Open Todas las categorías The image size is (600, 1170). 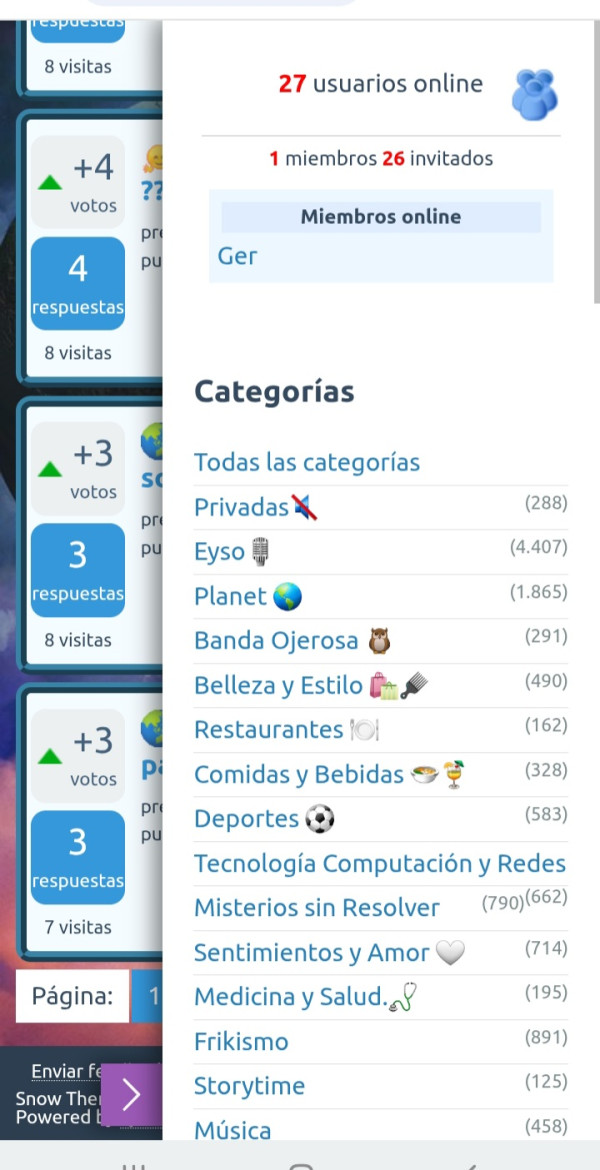[x=306, y=463]
